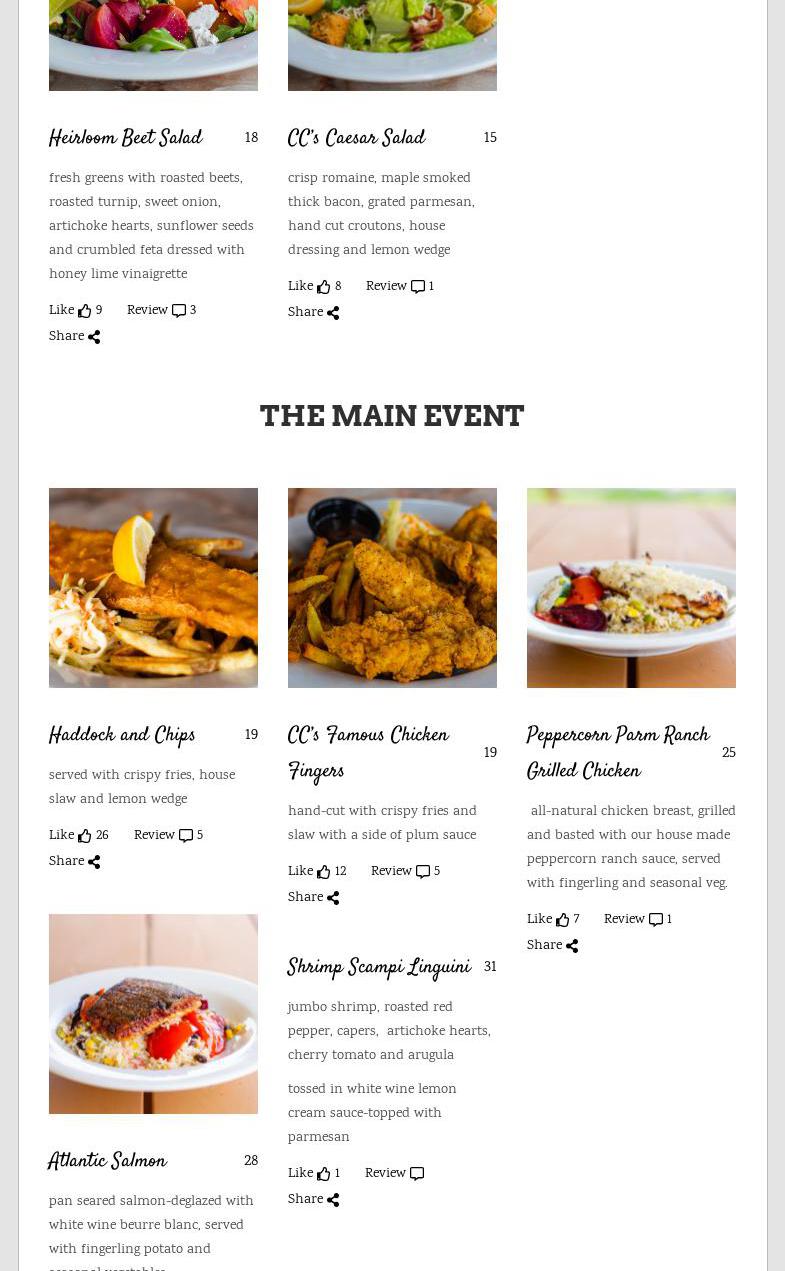Viewport: 785px width, 1271px height.
Task: Write a review for Shrimp Scampi Linguini
Action: pos(394,1174)
